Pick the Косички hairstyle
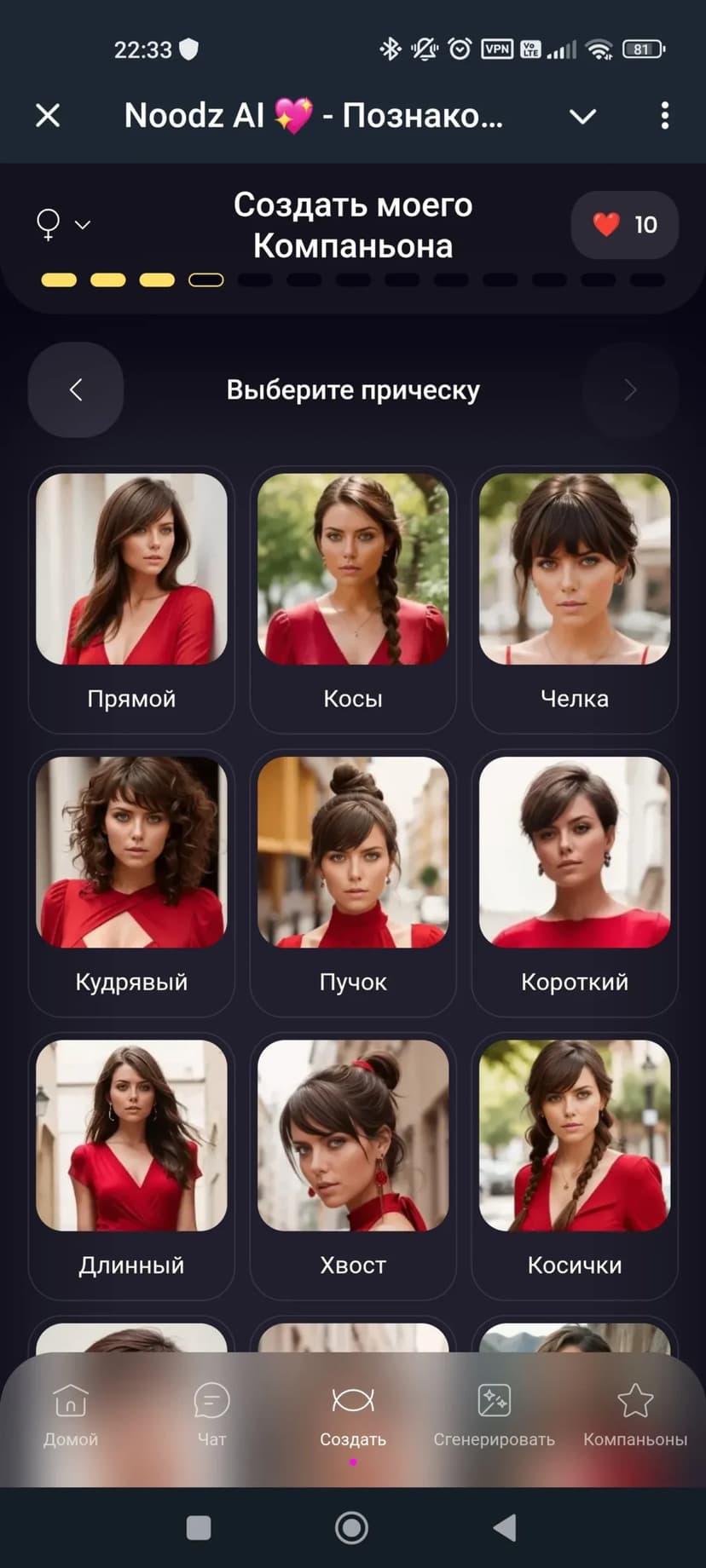The image size is (706, 1568). tap(575, 1164)
